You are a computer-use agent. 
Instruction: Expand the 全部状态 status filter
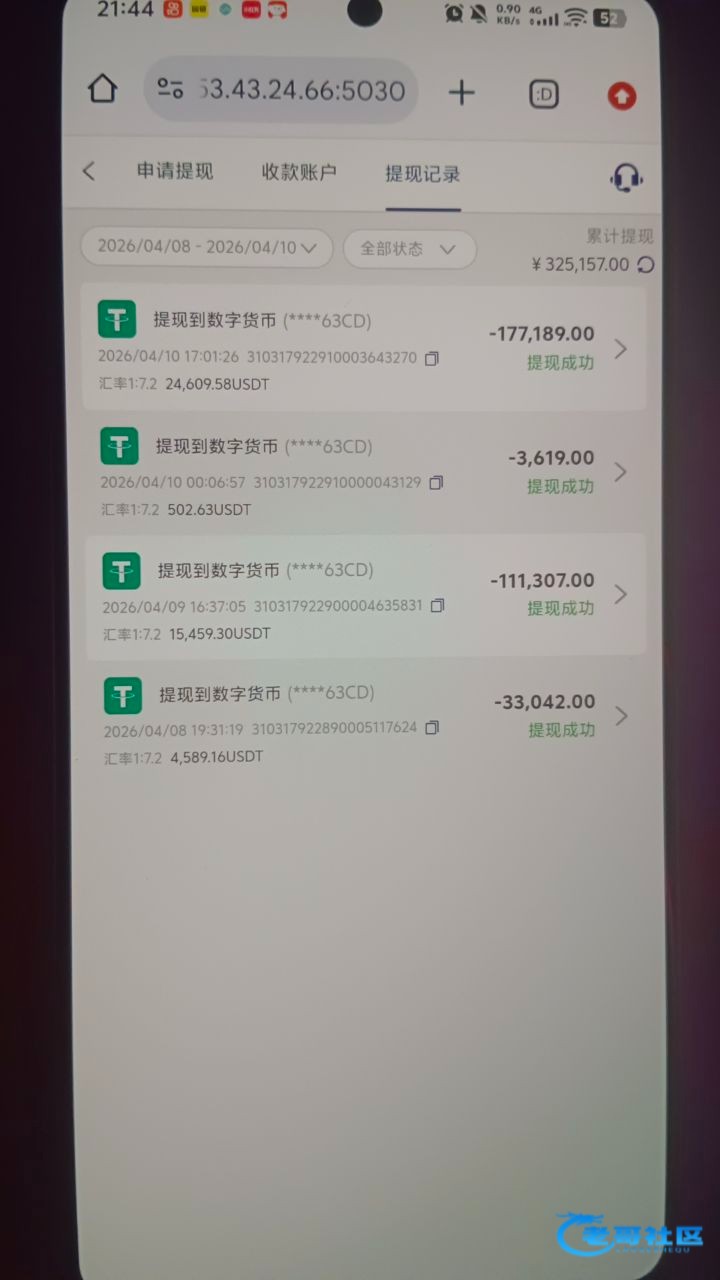[x=409, y=249]
